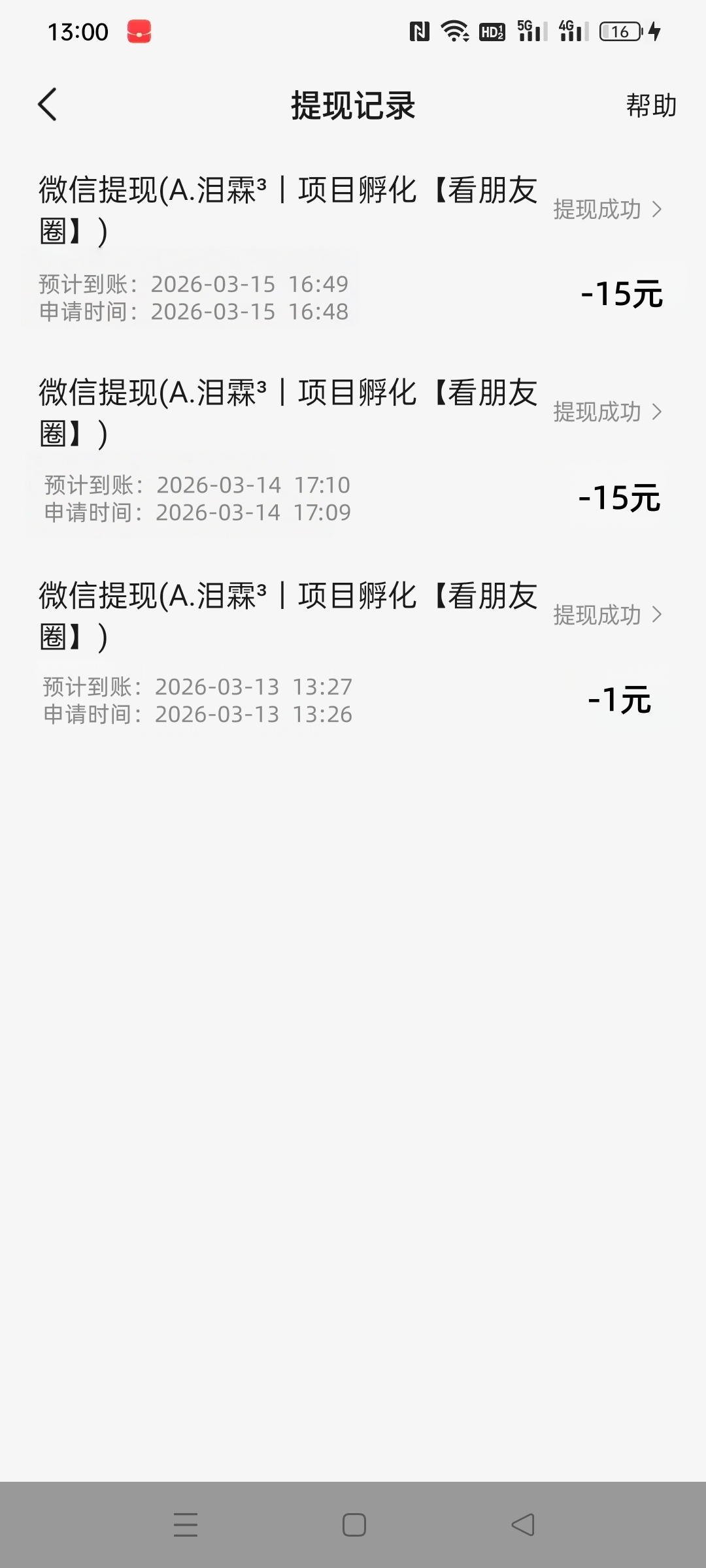
Task: Expand the third 提现成功 record chevron
Action: click(x=608, y=615)
